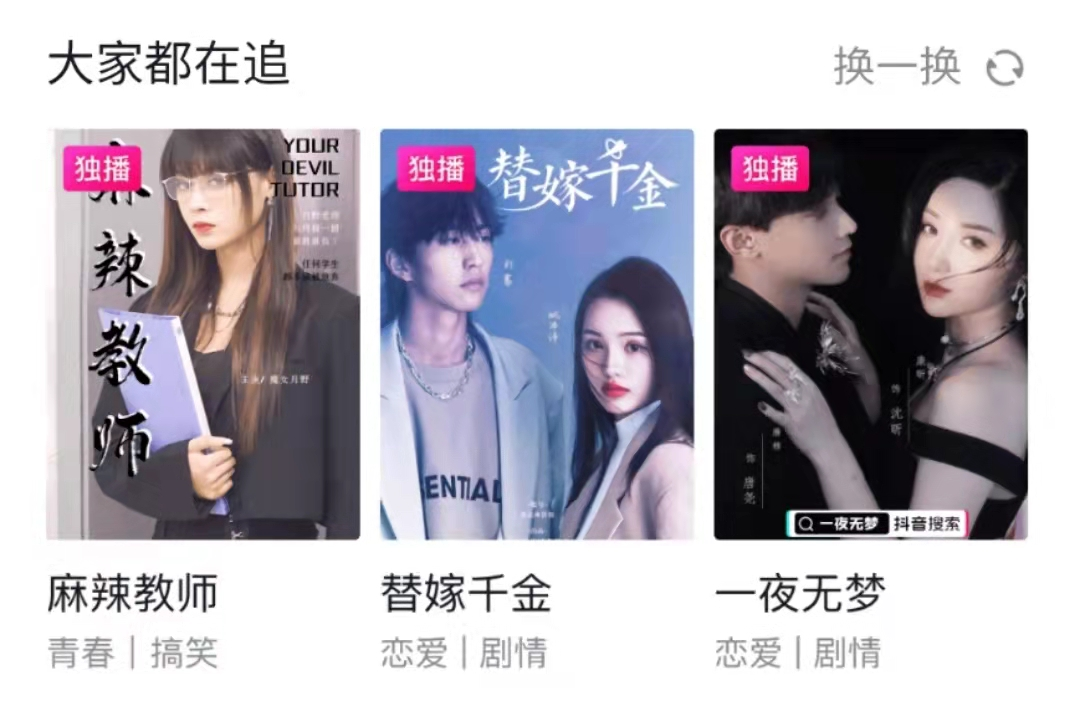This screenshot has width=1080, height=712.
Task: Open the 替嫁千金 drama card
Action: pyautogui.click(x=537, y=335)
